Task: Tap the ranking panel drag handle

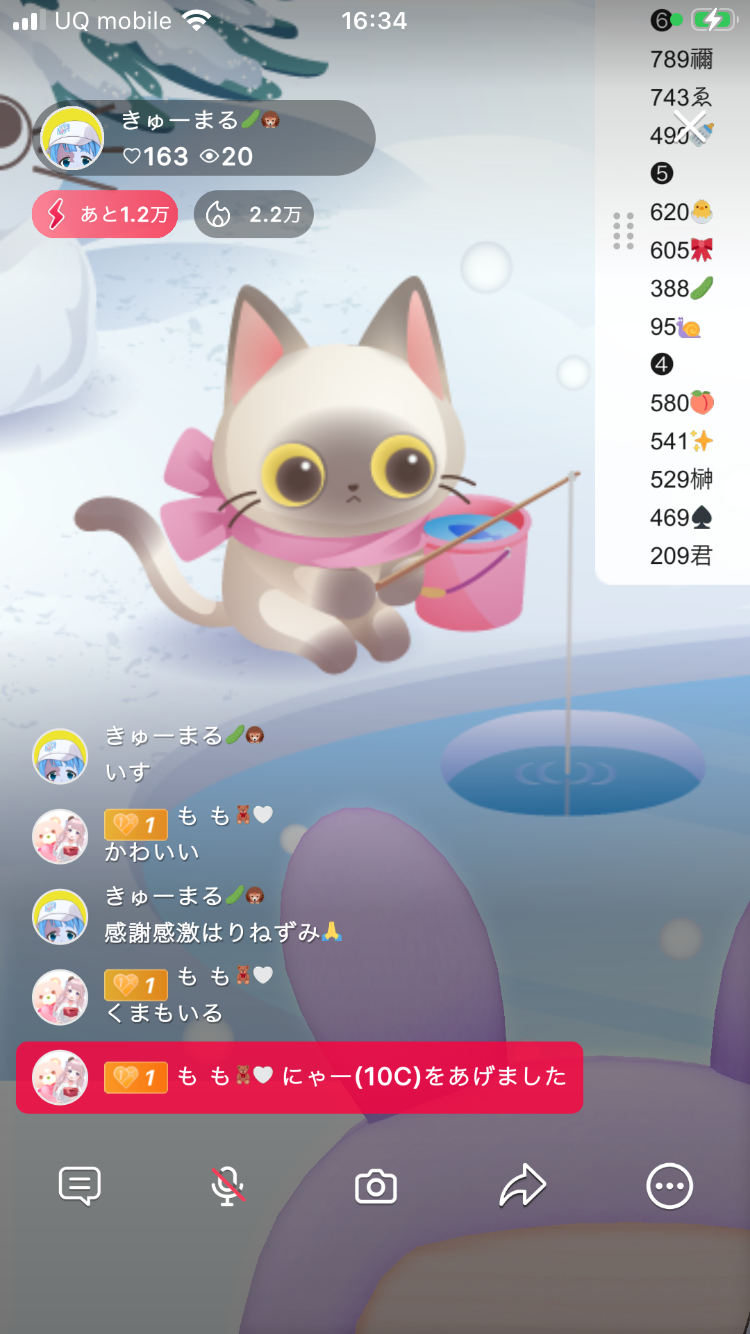Action: click(623, 231)
